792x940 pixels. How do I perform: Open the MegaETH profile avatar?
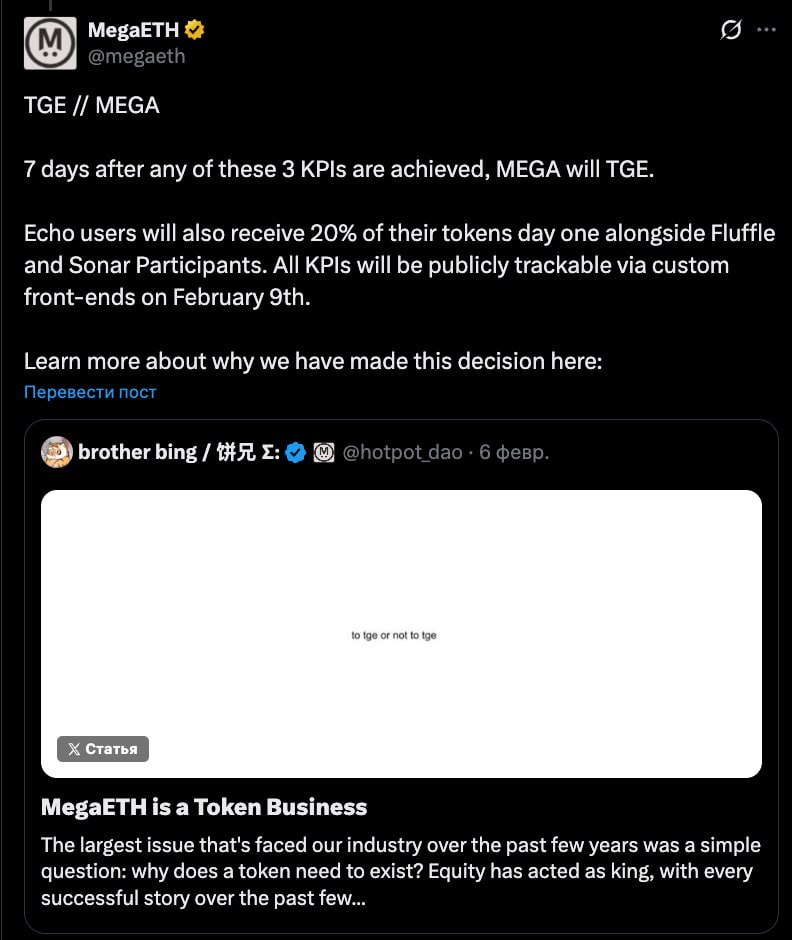[50, 43]
